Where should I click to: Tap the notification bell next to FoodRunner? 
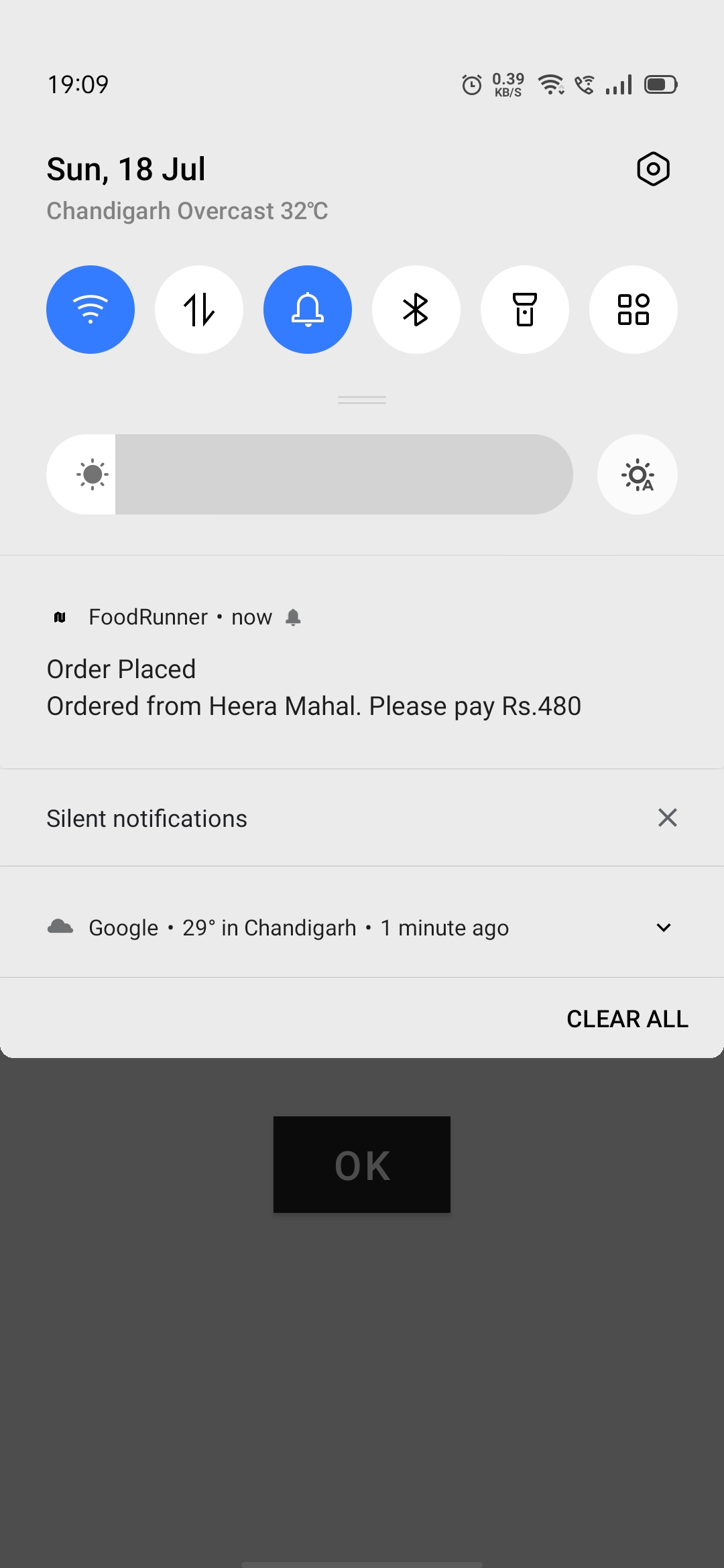point(295,617)
